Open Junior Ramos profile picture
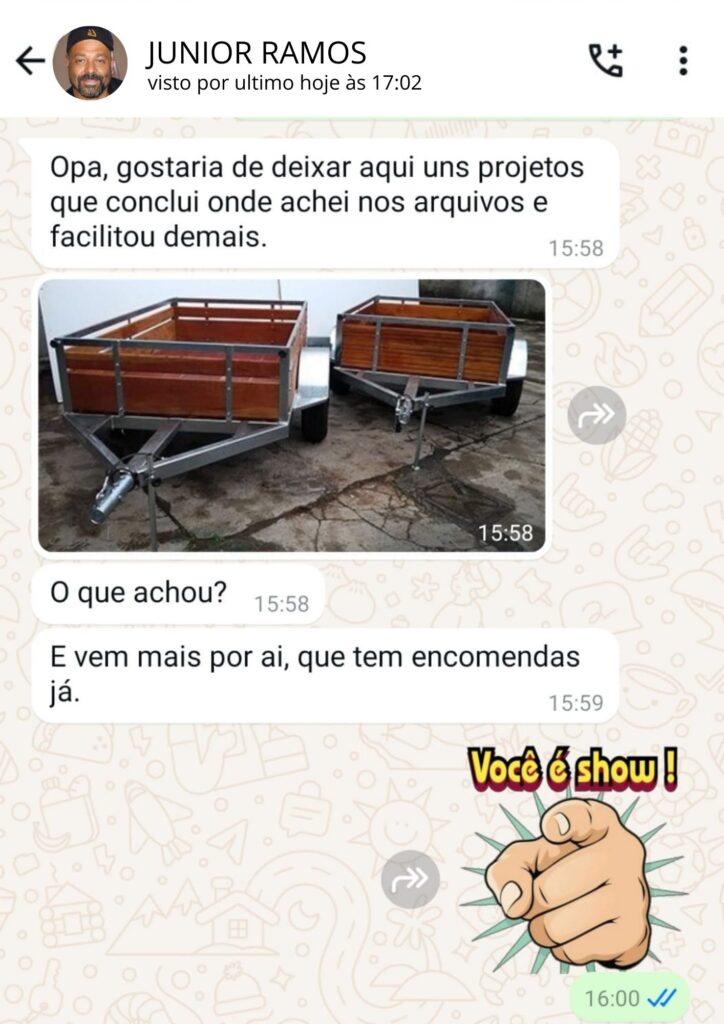 (90, 62)
